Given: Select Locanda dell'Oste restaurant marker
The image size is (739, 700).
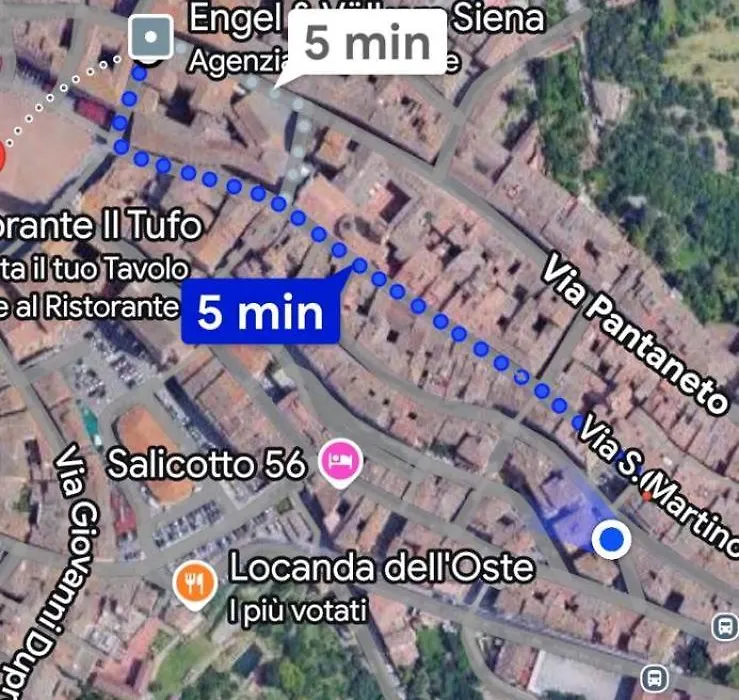Looking at the screenshot, I should 195,583.
